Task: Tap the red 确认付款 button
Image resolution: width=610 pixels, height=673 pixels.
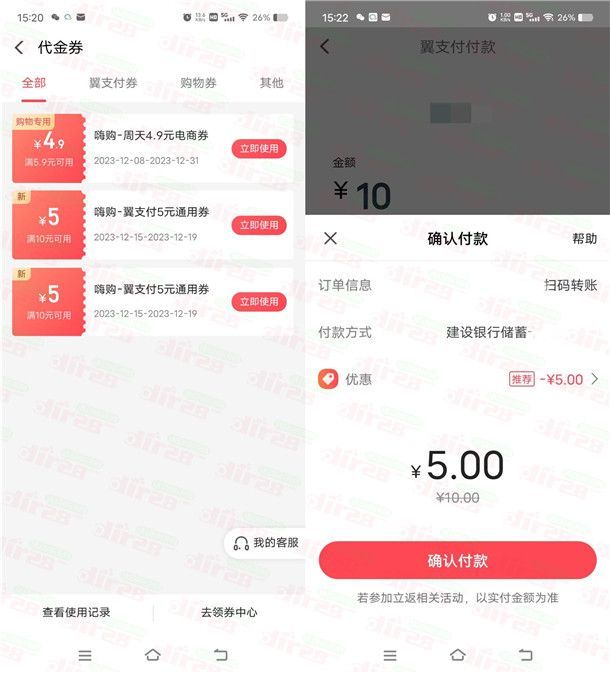Action: tap(457, 560)
